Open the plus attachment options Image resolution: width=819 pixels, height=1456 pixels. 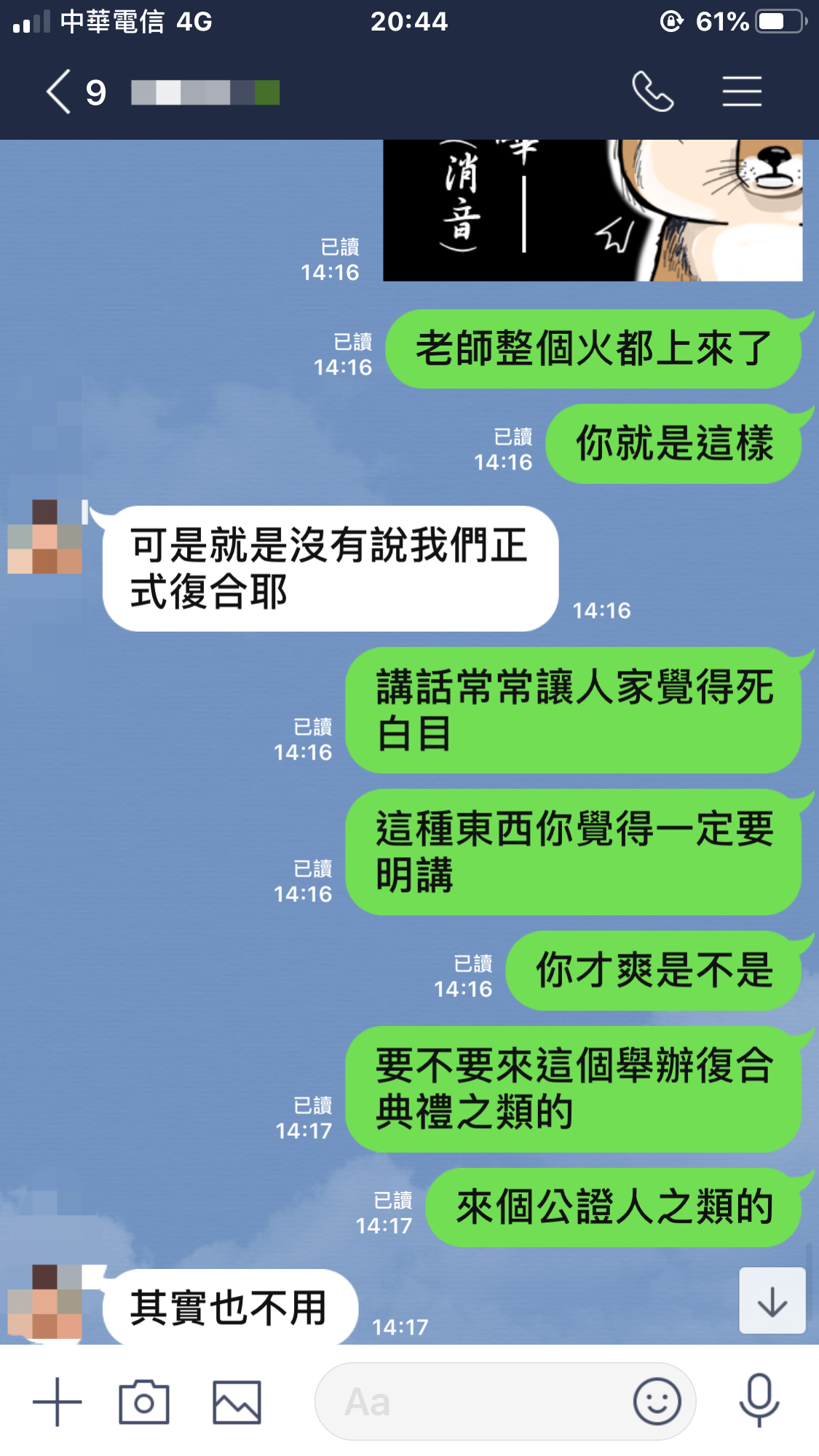click(57, 1401)
